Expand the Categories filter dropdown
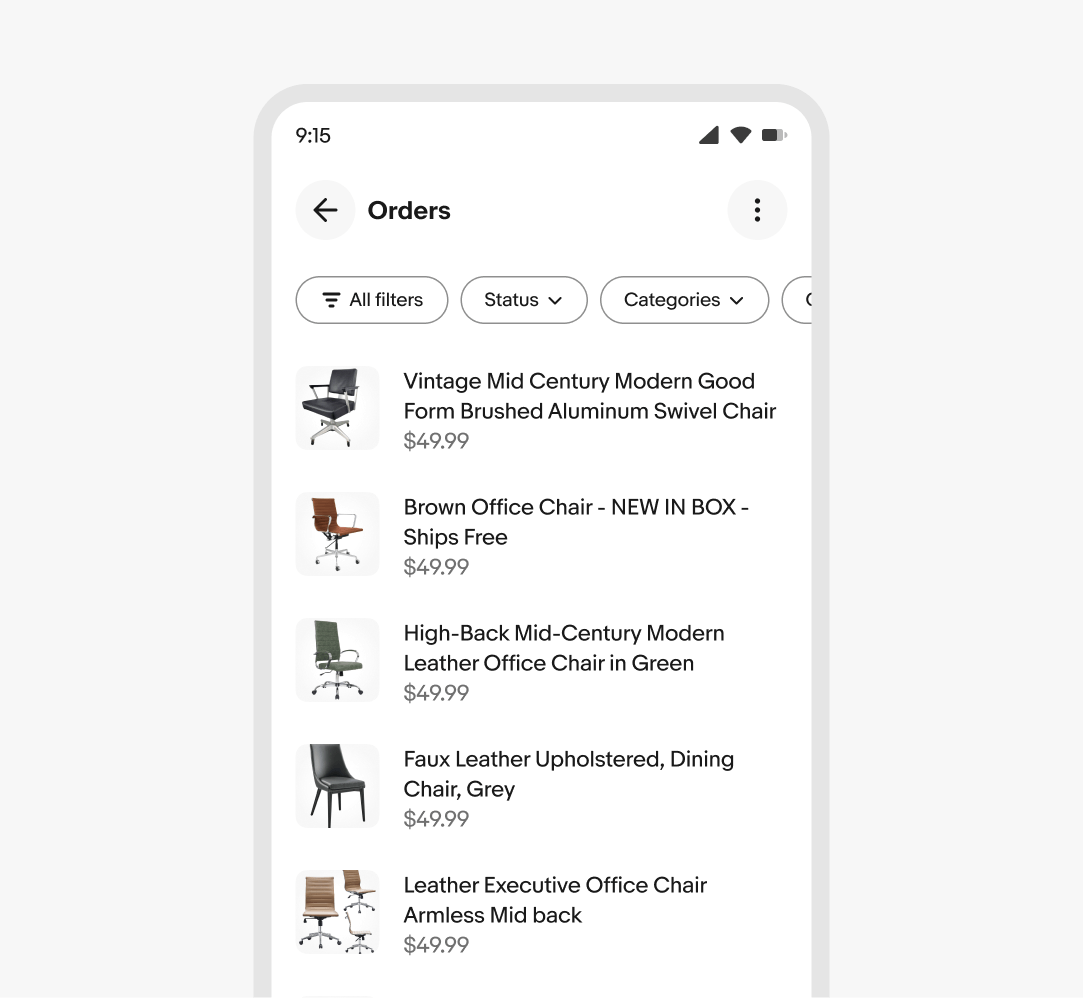Screen dimensions: 1083x998 pos(684,300)
